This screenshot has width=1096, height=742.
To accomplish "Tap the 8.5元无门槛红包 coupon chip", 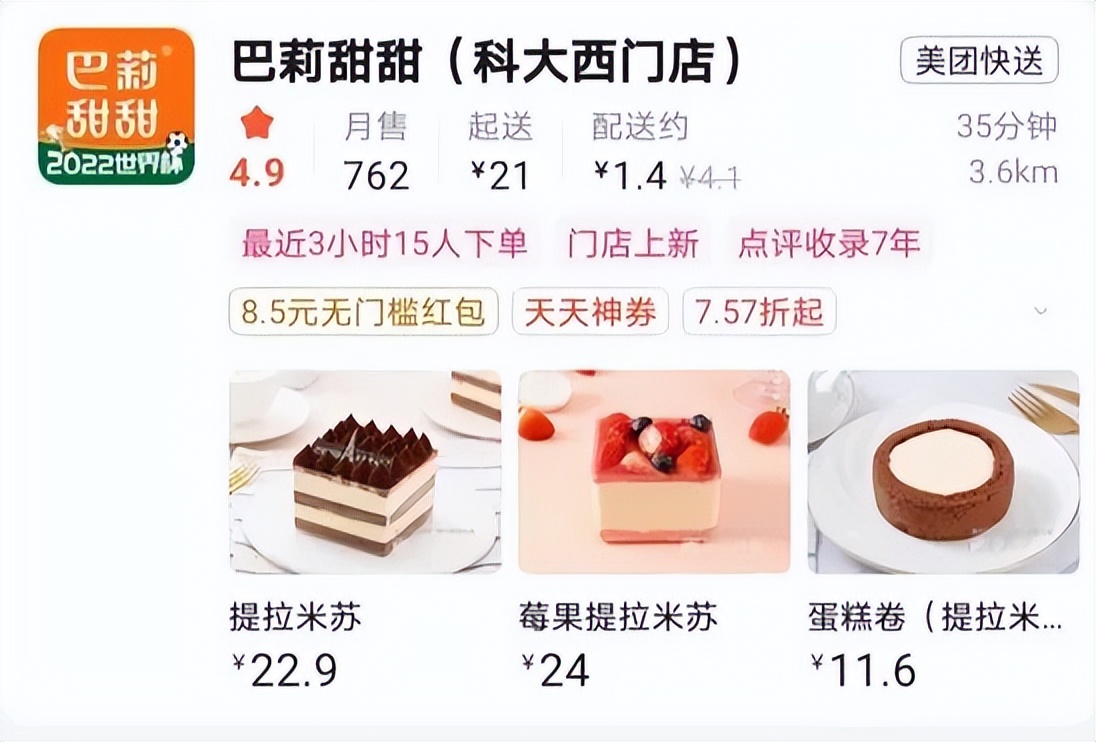I will [363, 312].
